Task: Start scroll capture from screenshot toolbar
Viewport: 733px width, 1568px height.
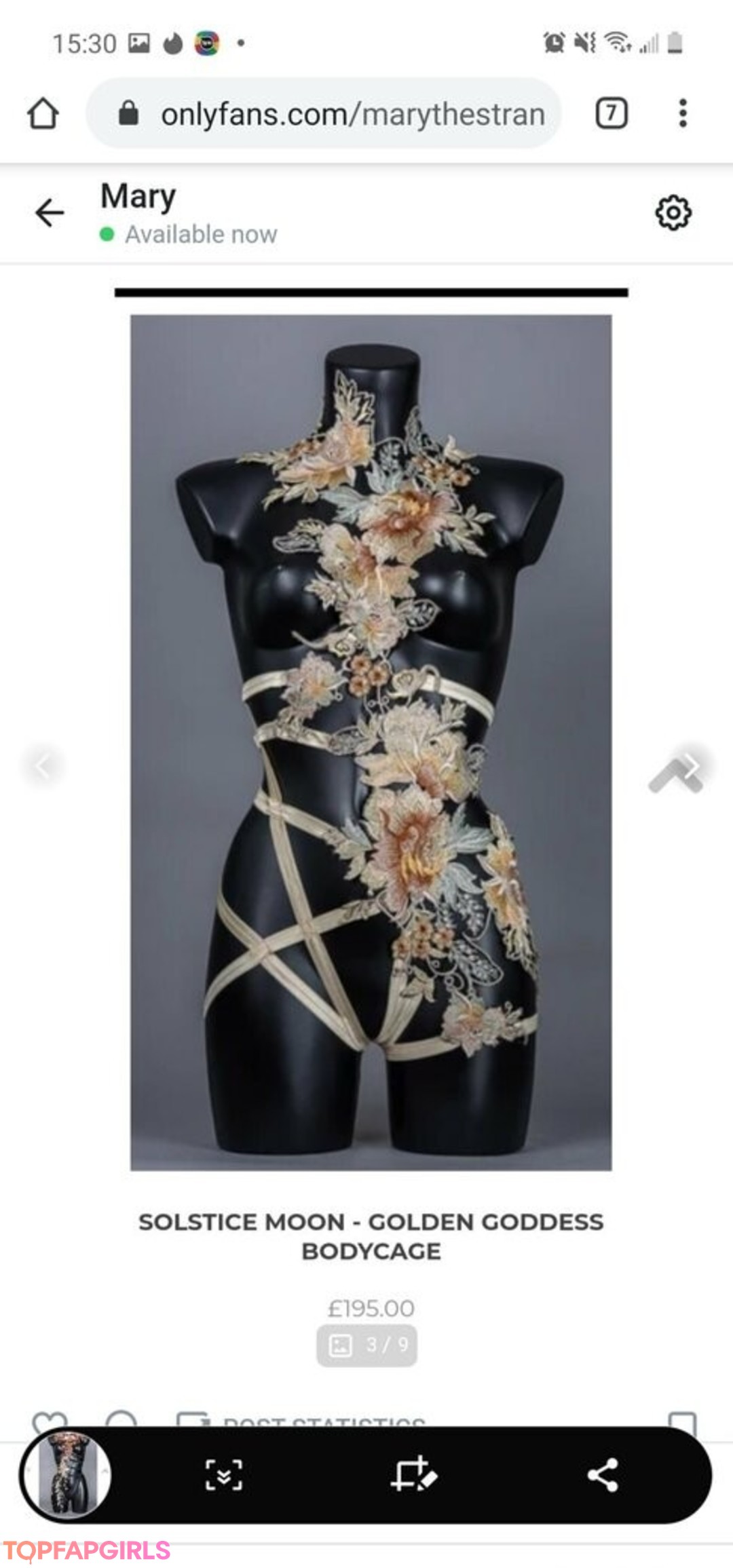Action: [223, 1475]
